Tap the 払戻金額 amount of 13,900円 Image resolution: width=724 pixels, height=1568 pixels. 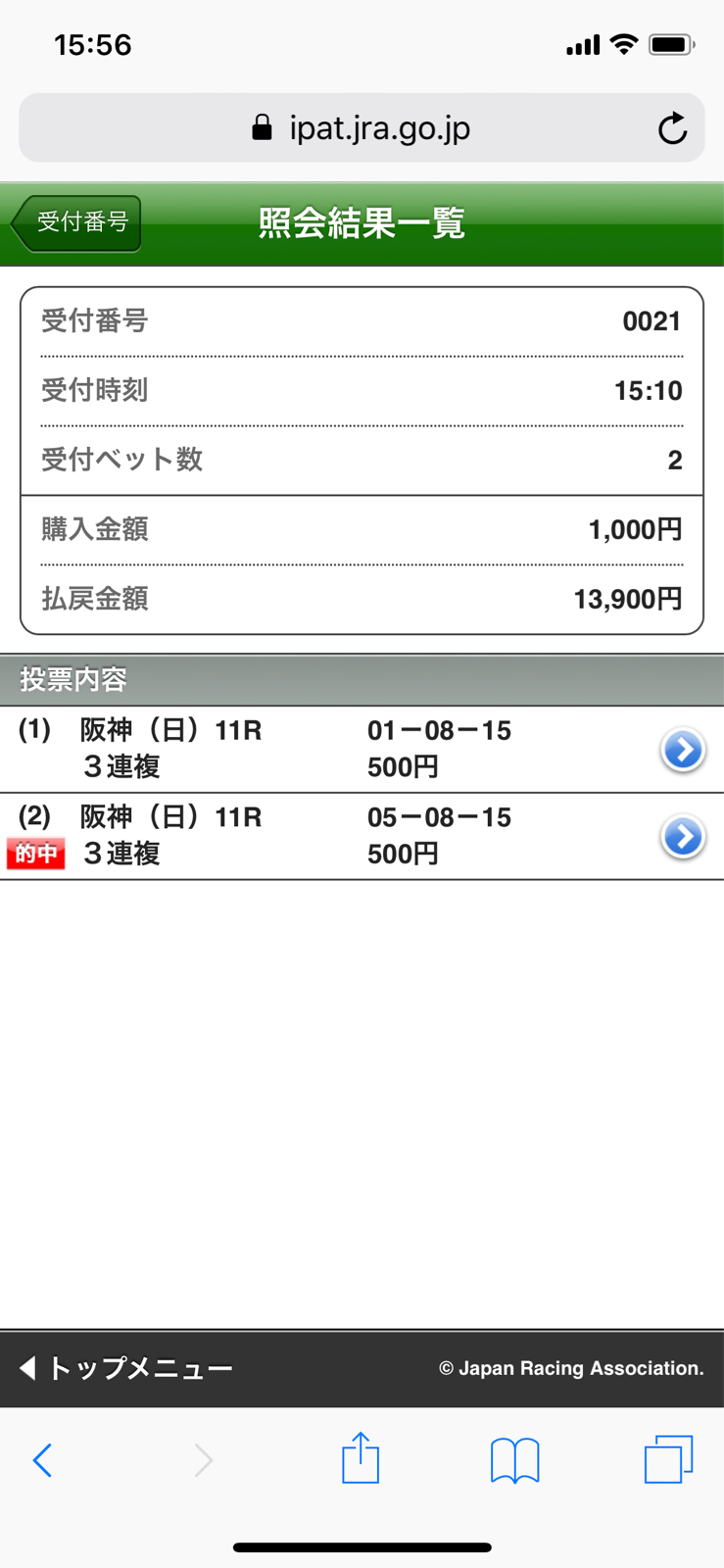[x=627, y=599]
